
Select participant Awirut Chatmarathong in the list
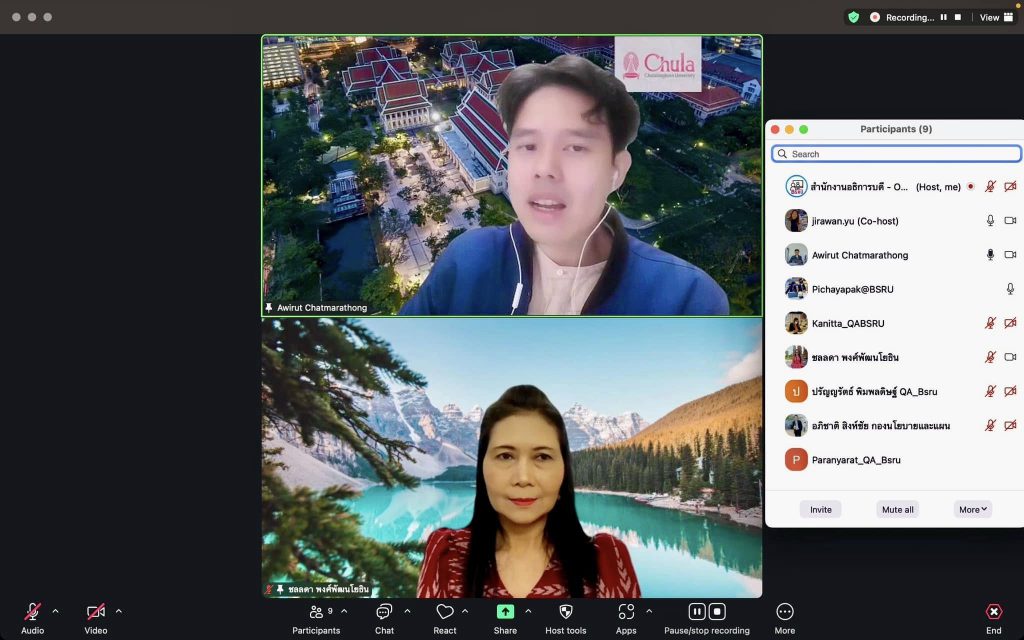pyautogui.click(x=860, y=255)
